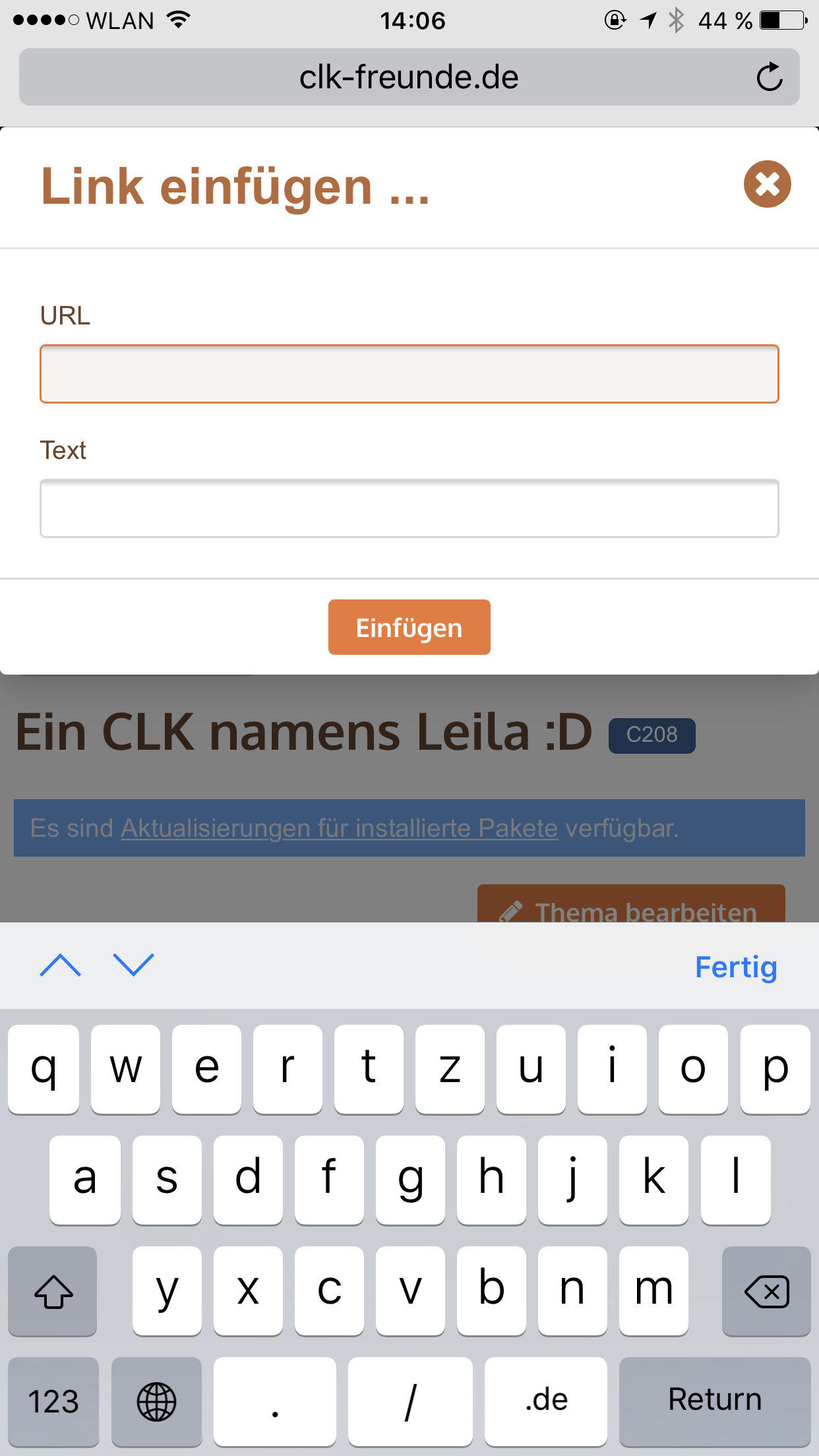
Task: Focus the URL input field
Action: coord(409,374)
